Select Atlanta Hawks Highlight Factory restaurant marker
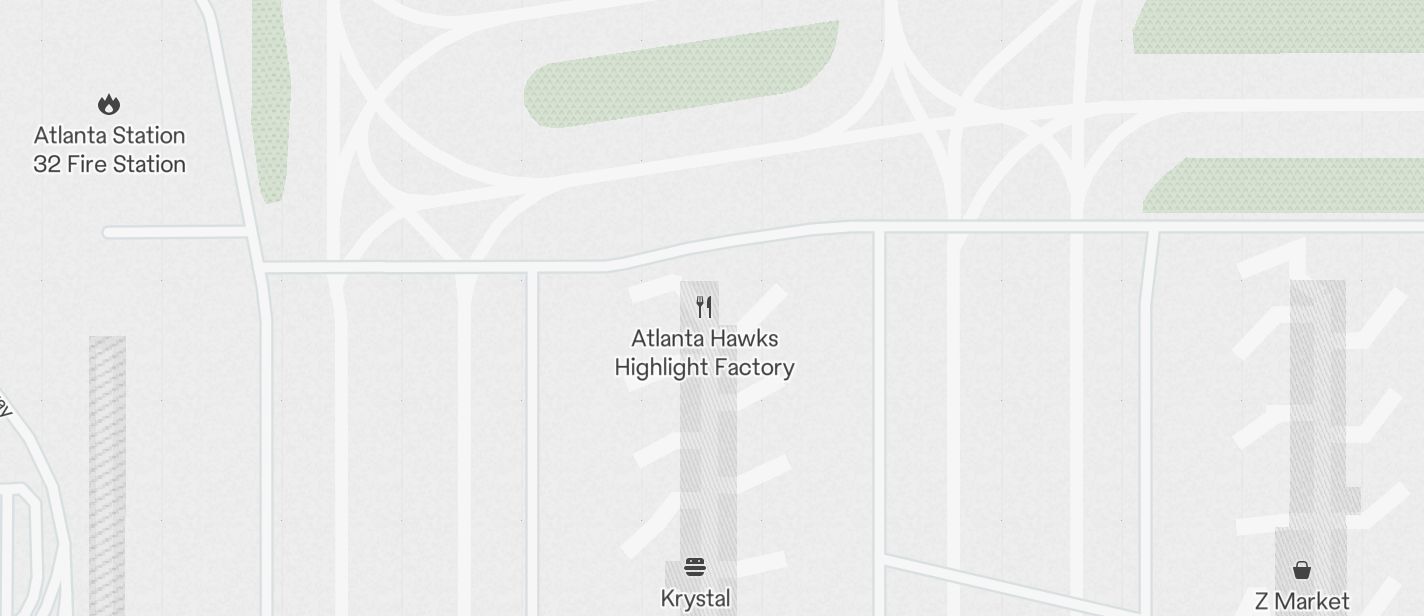 (704, 307)
